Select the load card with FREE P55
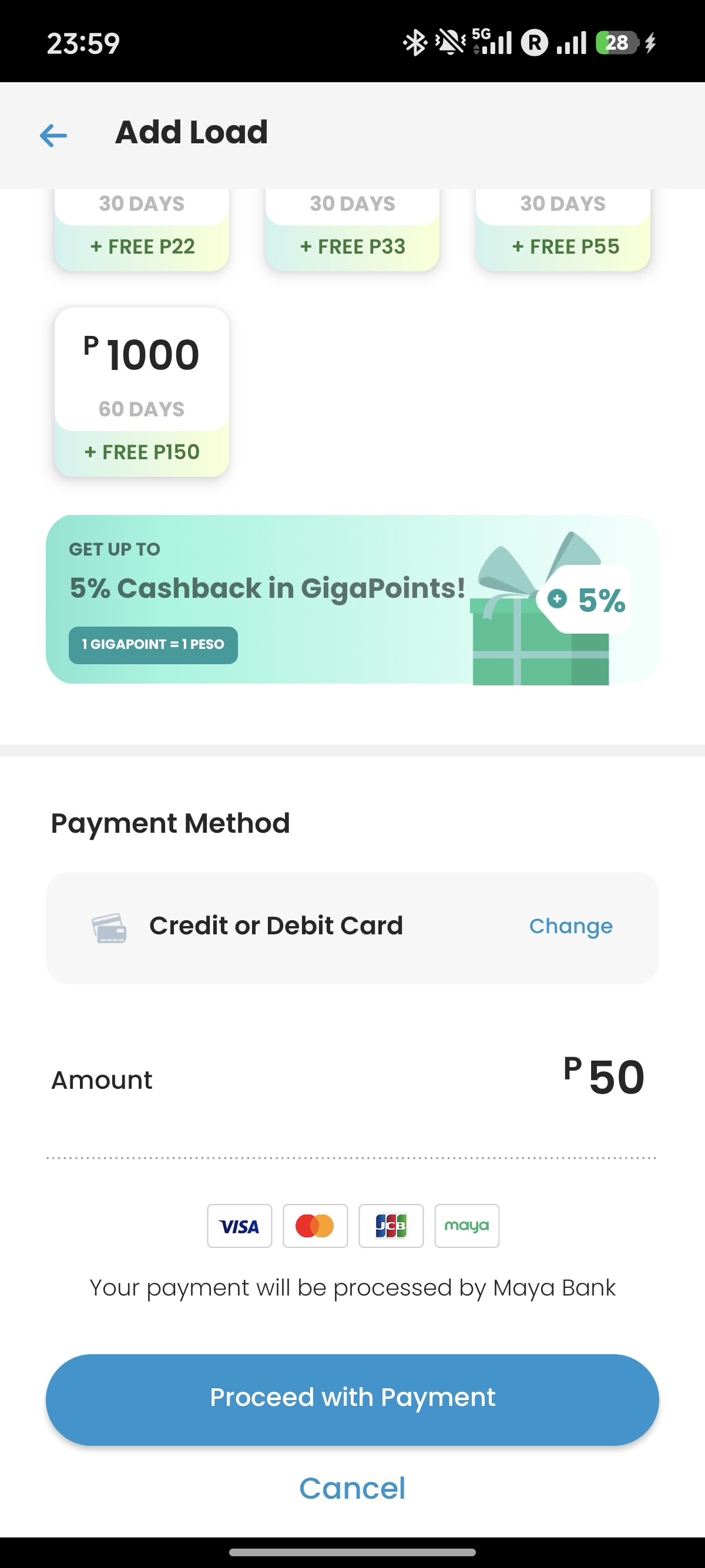The height and width of the screenshot is (1568, 705). [563, 231]
